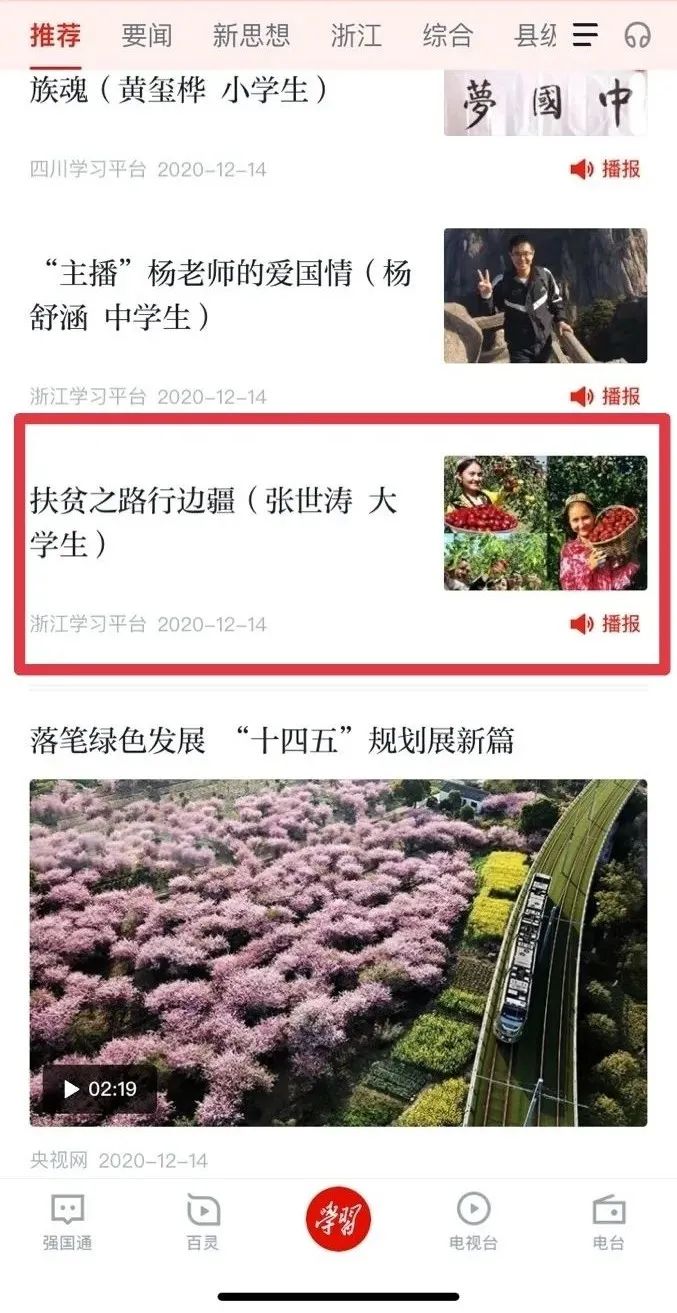Switch to the 综合 tab
Image resolution: width=677 pixels, height=1313 pixels.
click(447, 36)
